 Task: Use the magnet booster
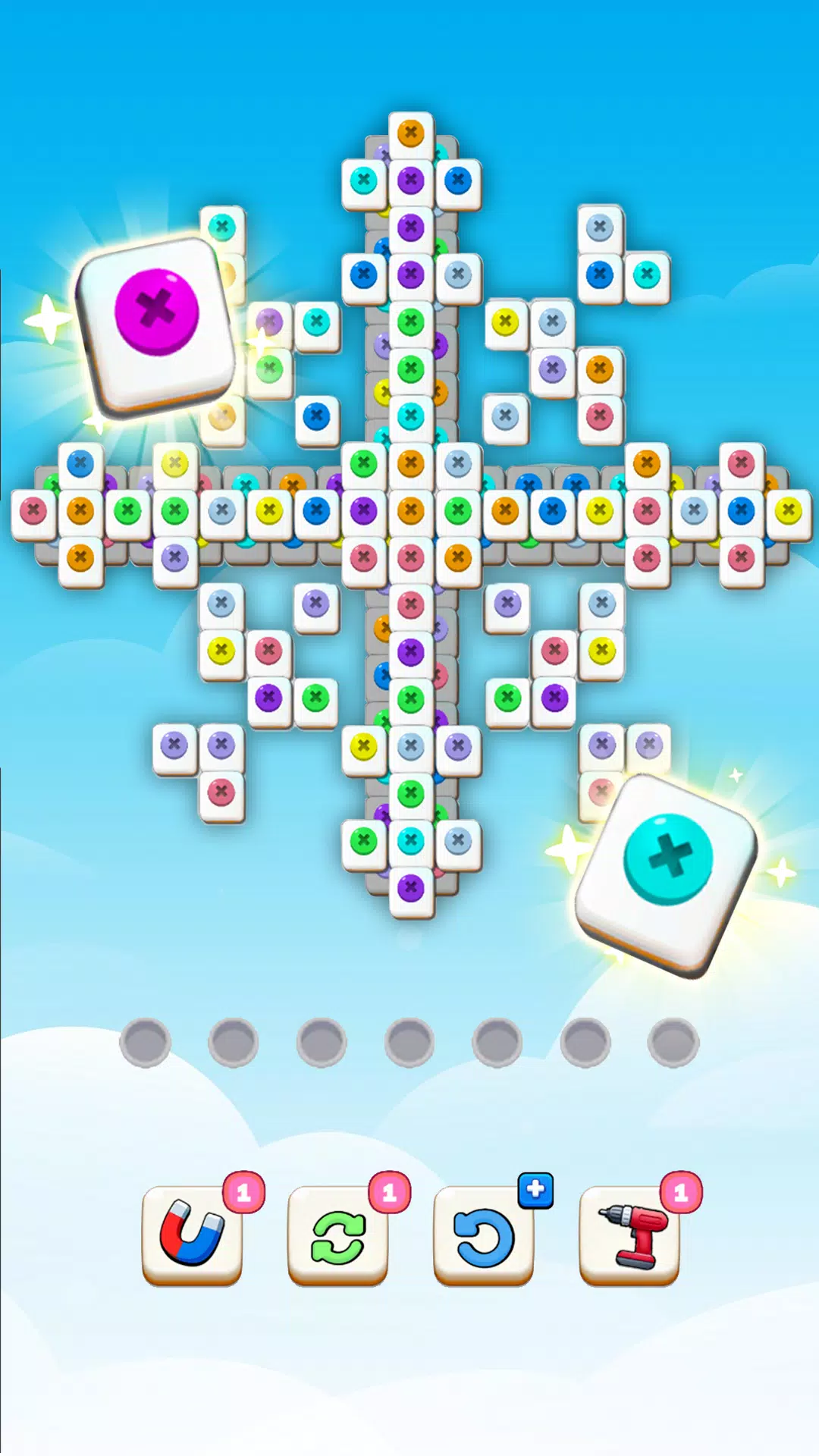(x=193, y=1235)
